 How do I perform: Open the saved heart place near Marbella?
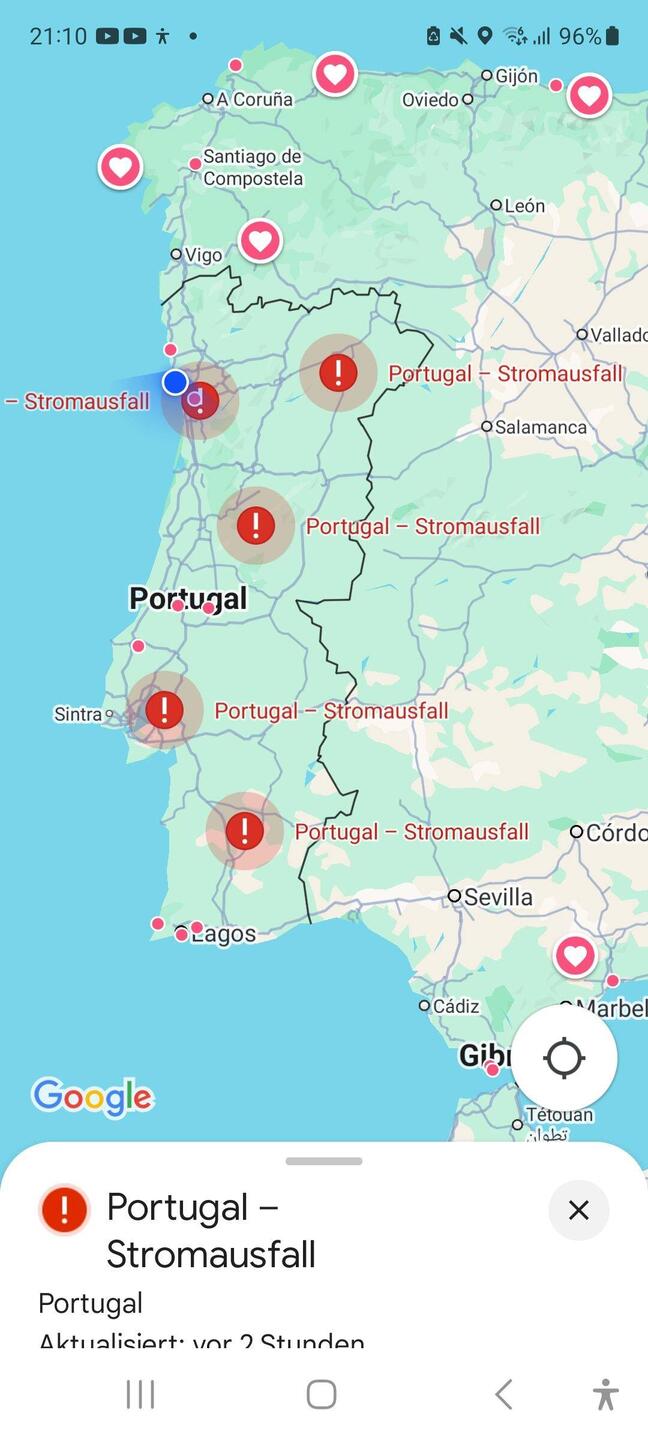click(x=575, y=956)
